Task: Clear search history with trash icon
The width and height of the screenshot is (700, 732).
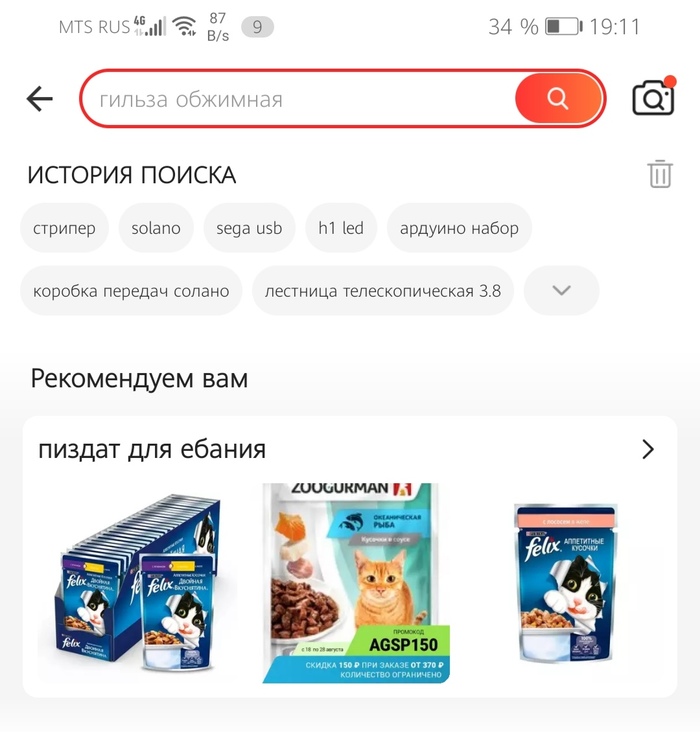Action: [660, 174]
